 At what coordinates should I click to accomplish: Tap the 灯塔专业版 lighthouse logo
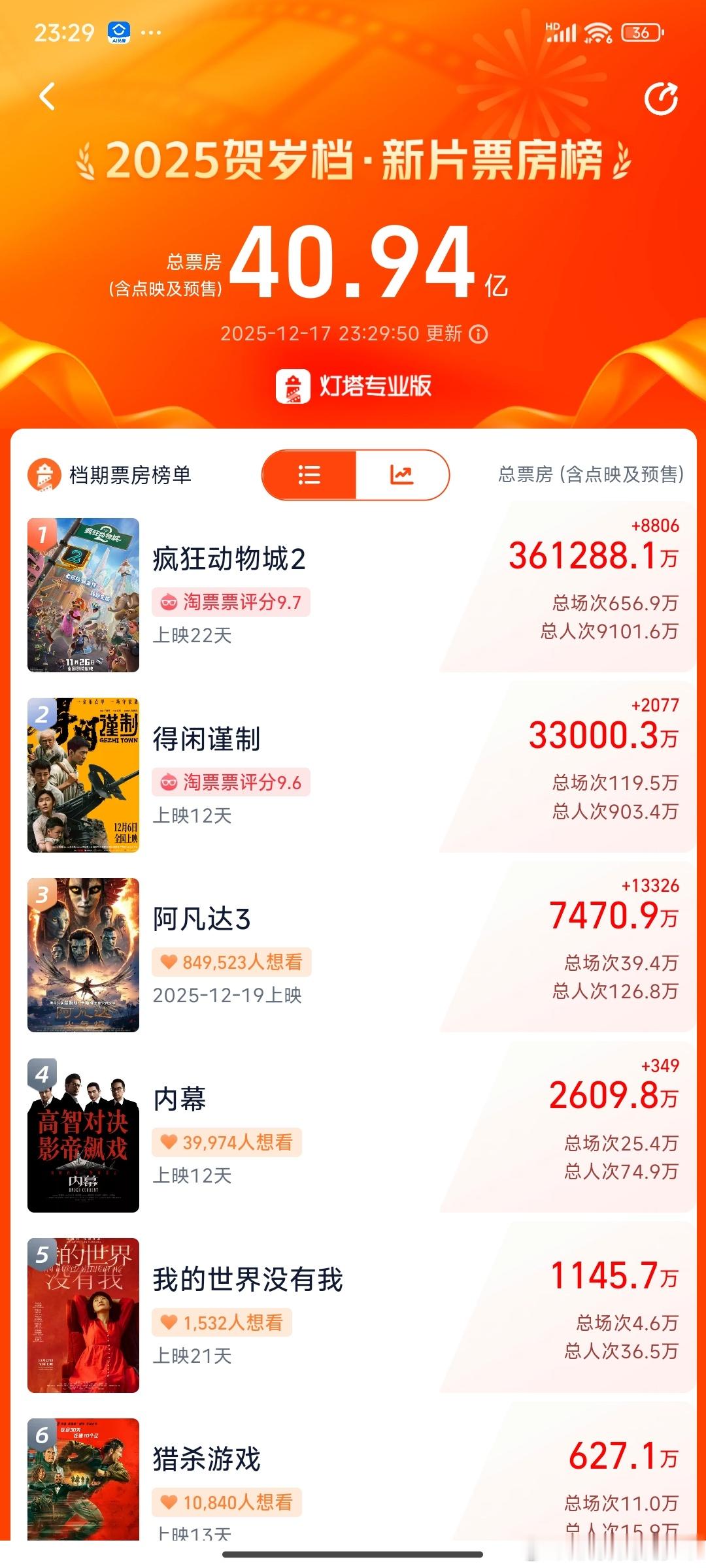[x=294, y=385]
